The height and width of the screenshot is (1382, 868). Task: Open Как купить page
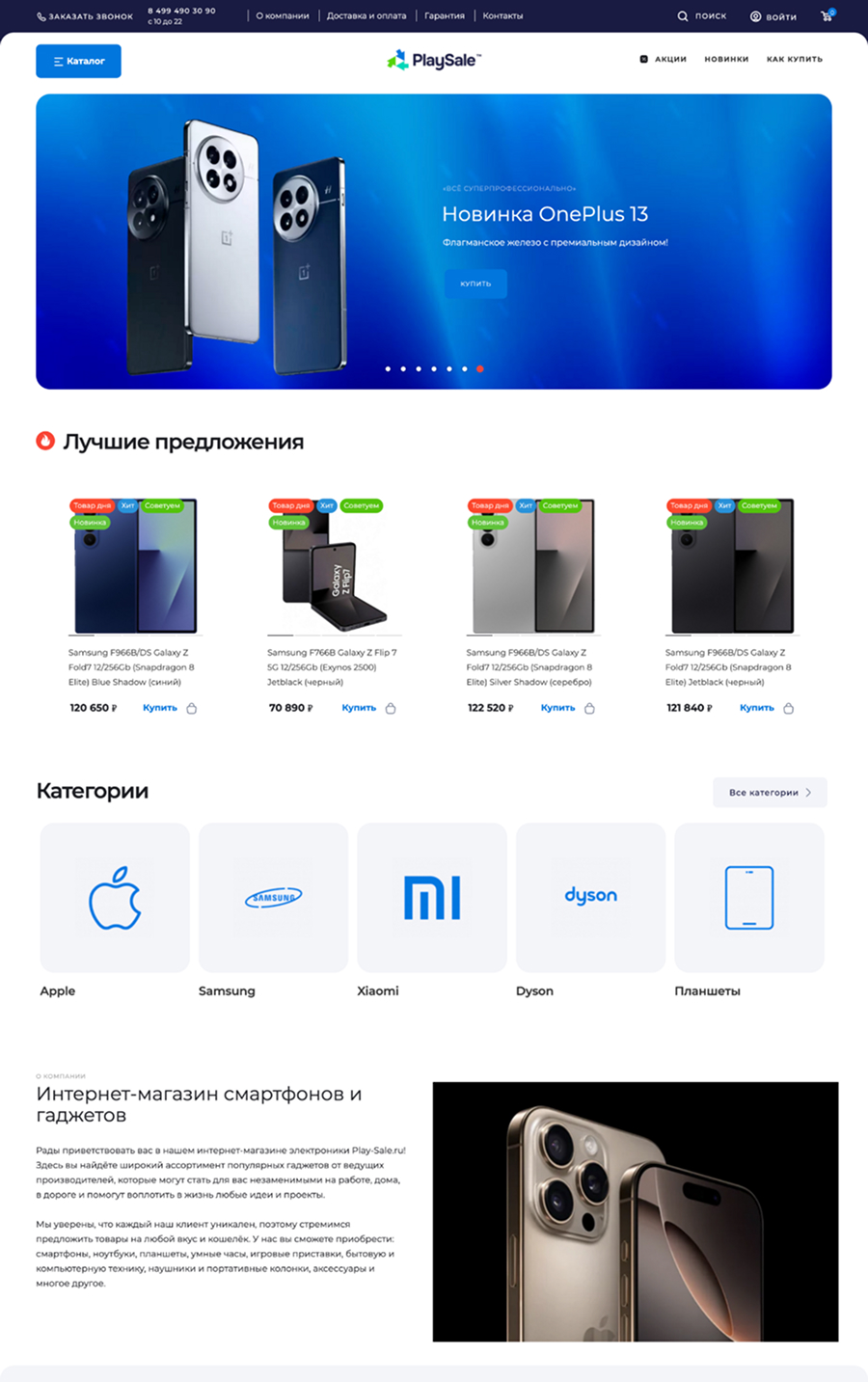click(794, 60)
